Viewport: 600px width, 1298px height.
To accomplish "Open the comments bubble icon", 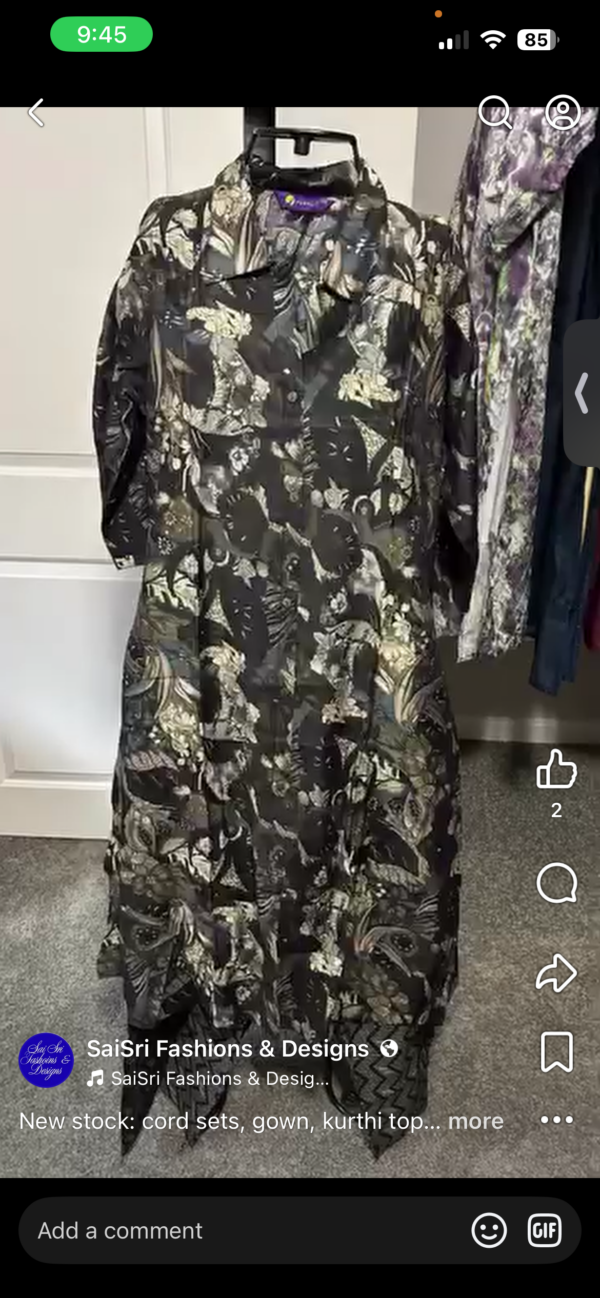I will [556, 883].
